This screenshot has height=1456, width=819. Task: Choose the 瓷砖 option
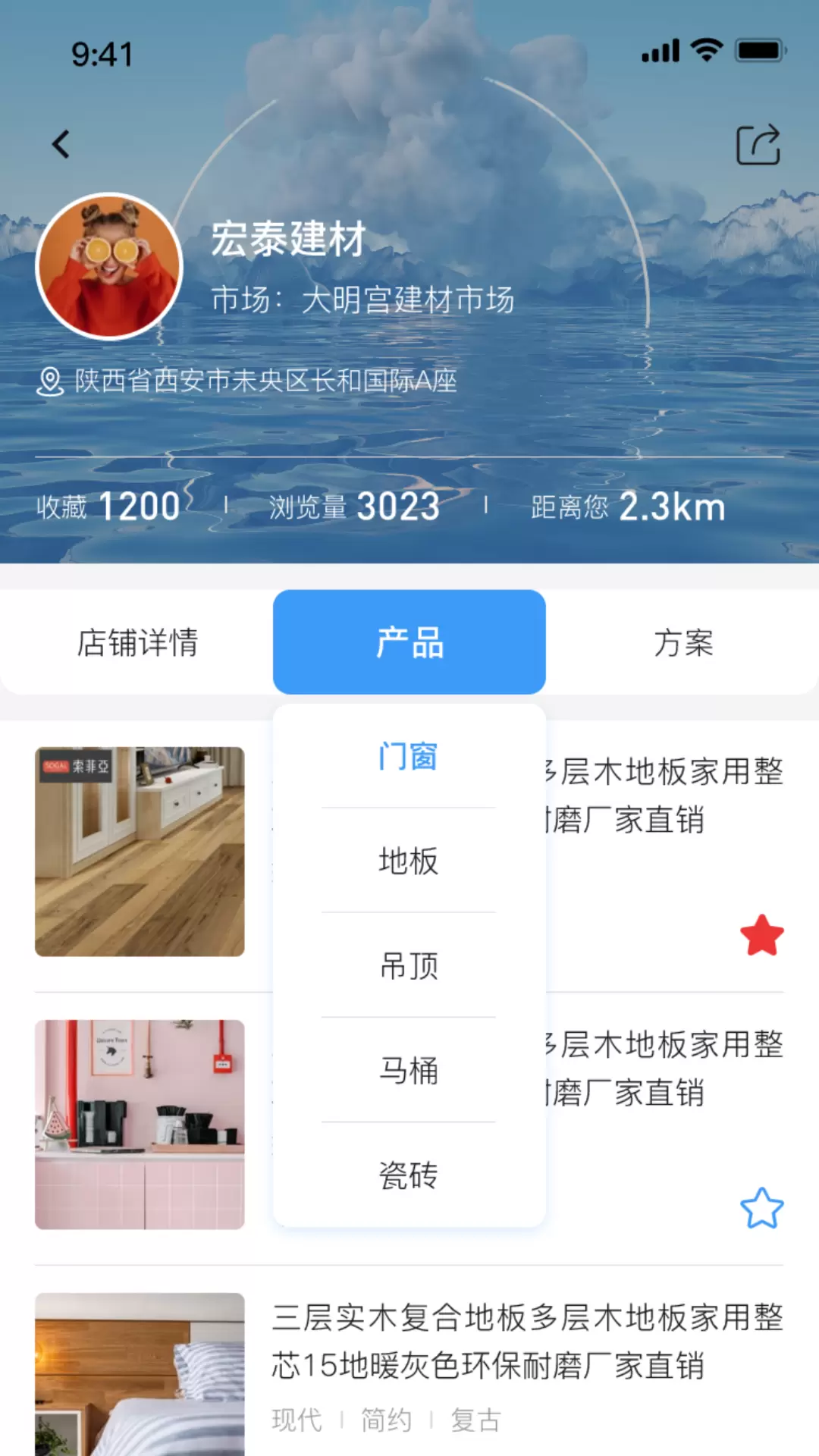click(409, 1175)
